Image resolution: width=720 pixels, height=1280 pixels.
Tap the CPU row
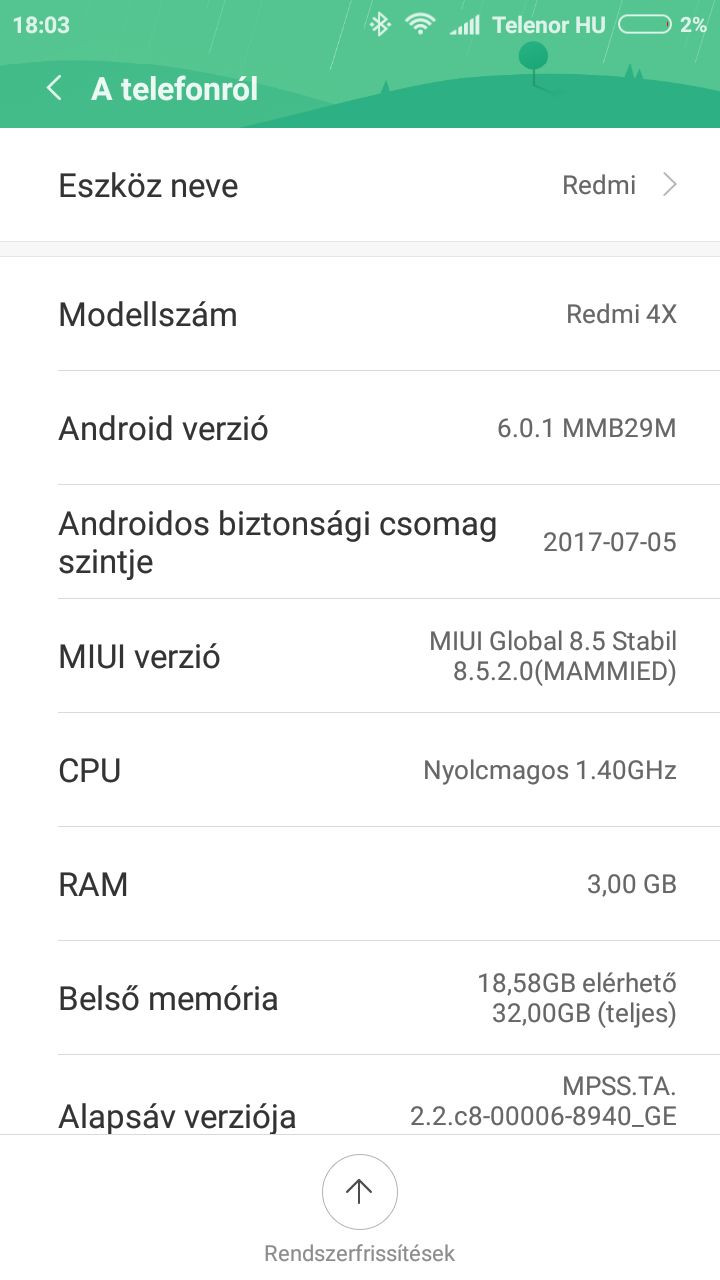pyautogui.click(x=360, y=770)
